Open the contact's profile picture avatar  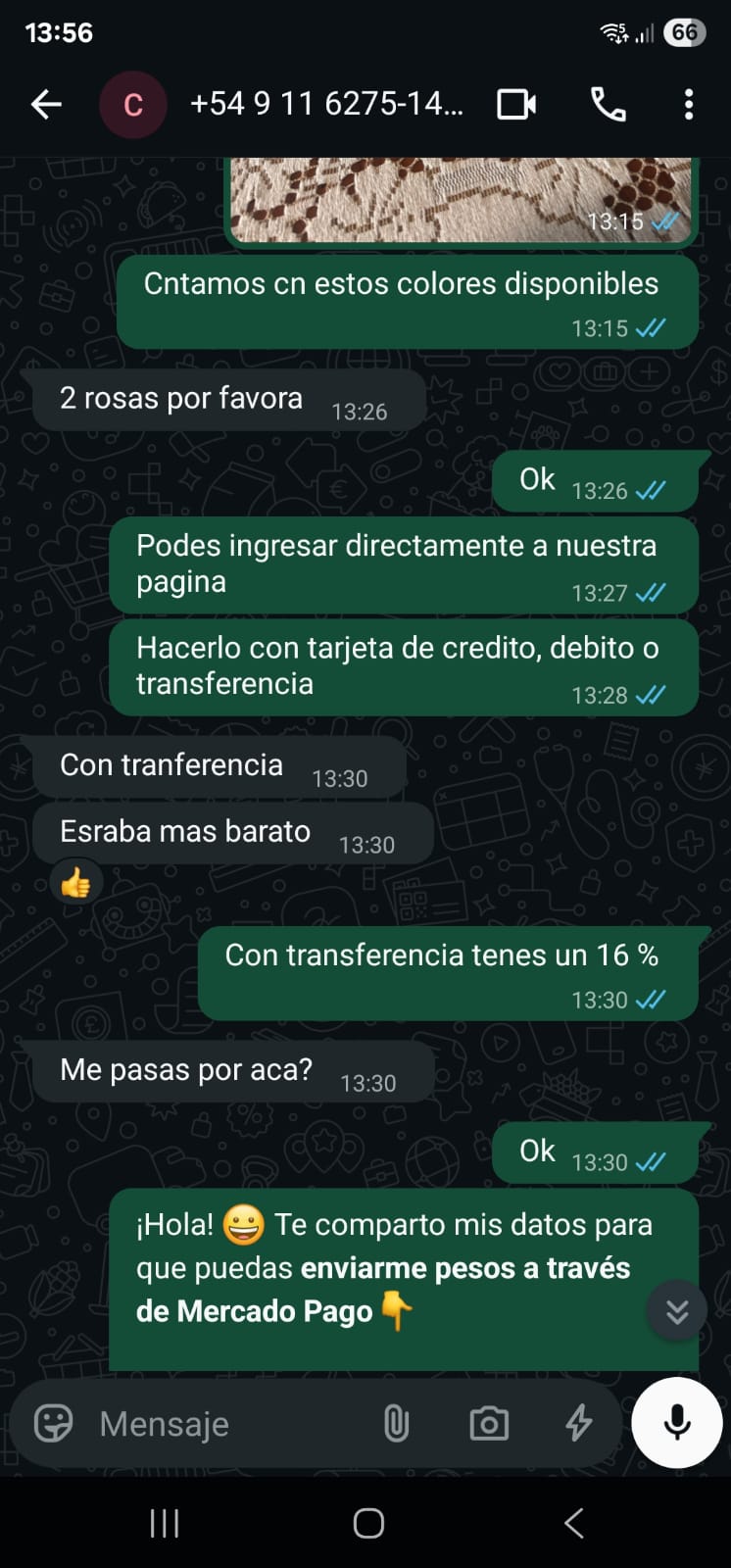click(x=133, y=104)
